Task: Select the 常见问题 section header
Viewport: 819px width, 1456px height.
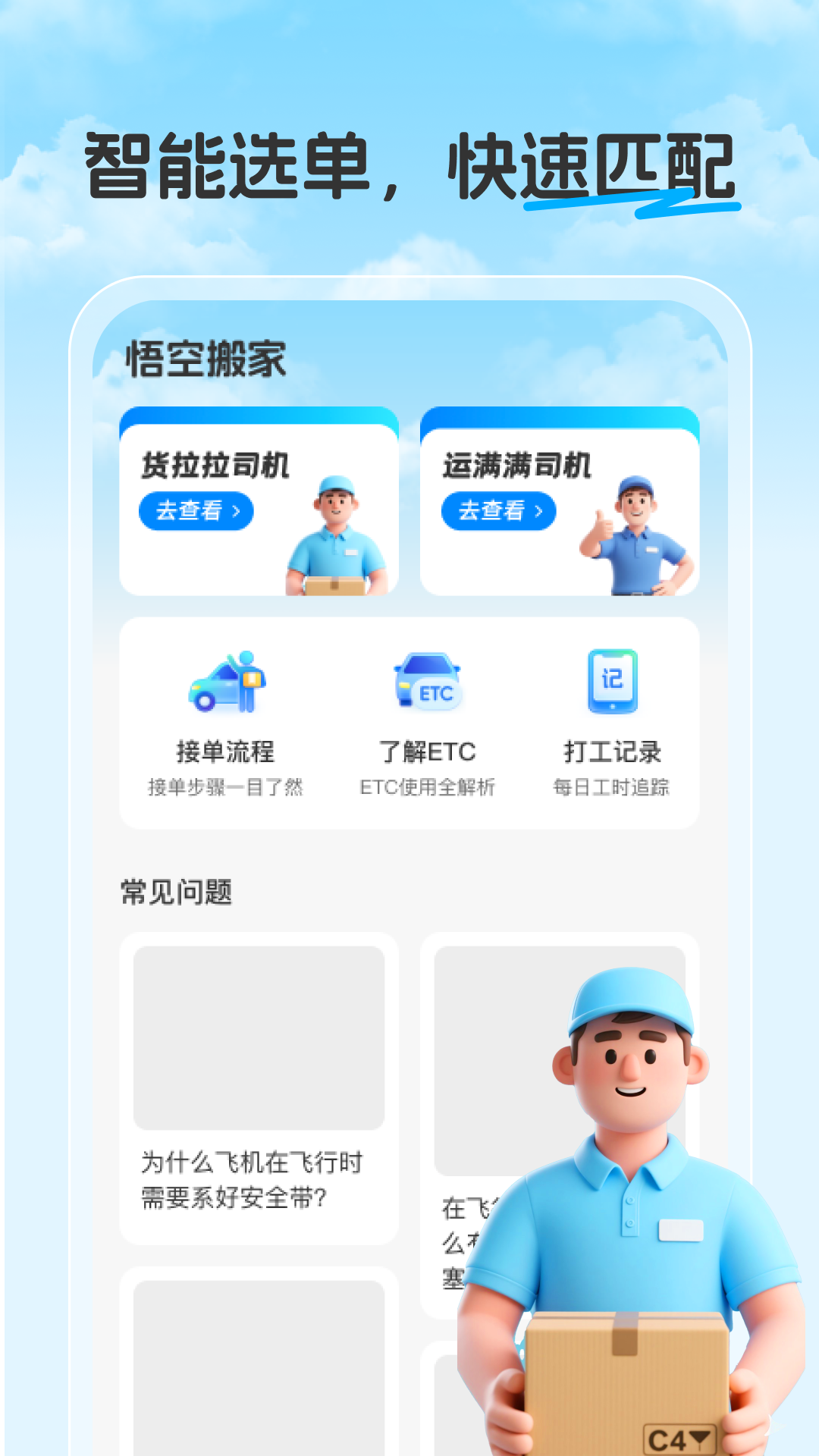Action: [174, 893]
